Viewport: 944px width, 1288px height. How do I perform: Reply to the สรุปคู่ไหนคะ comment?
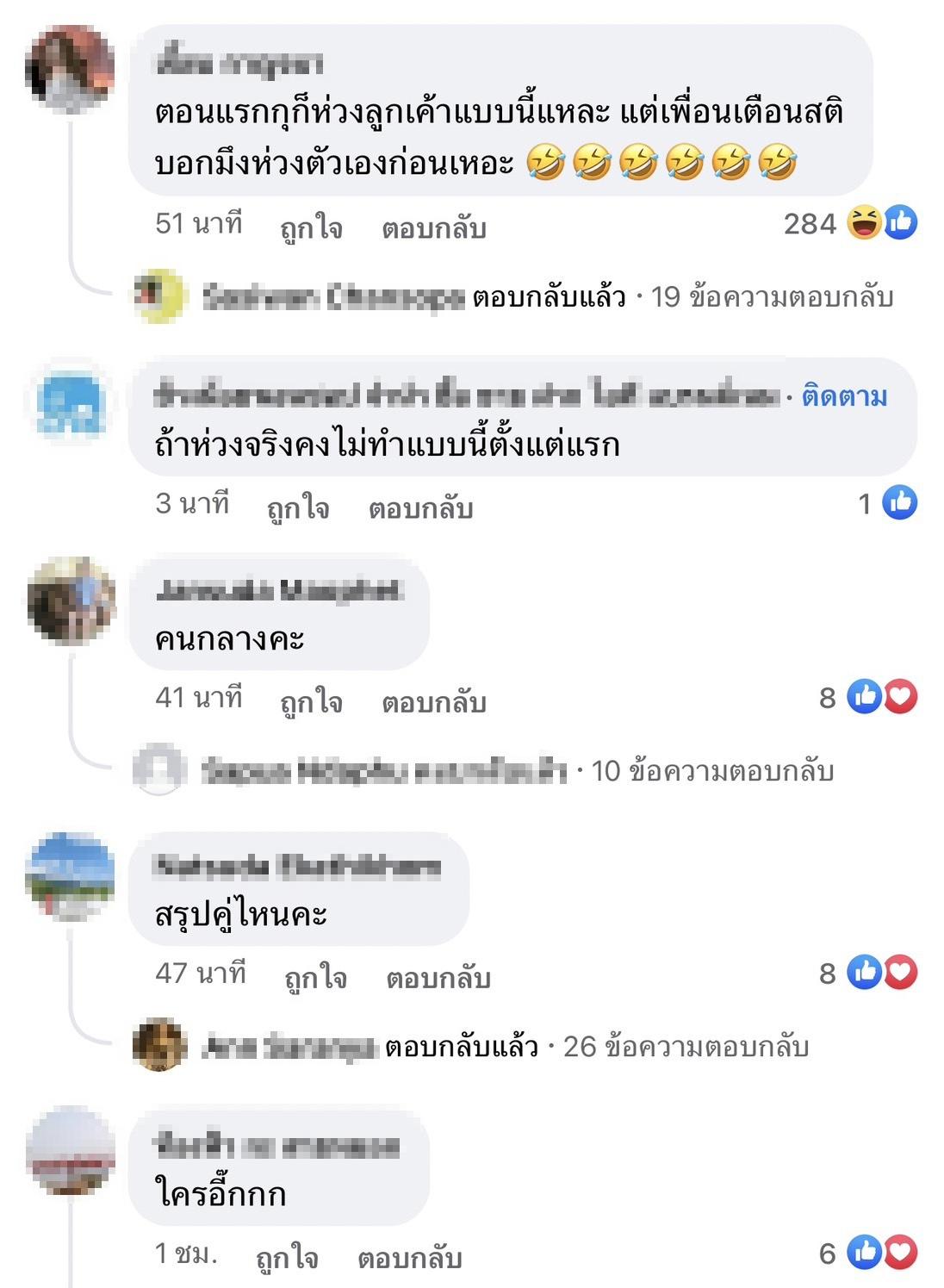pos(438,977)
